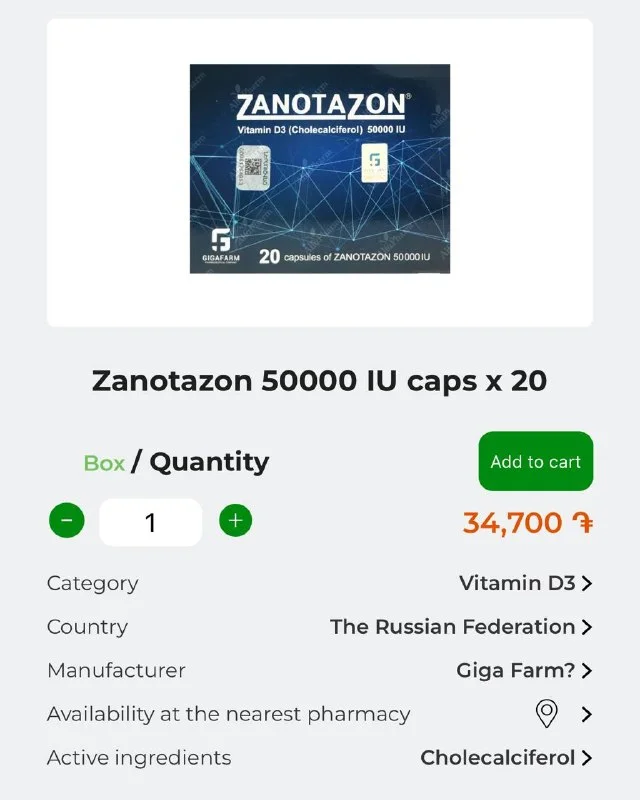Check availability at the nearest pharmacy
Viewport: 640px width, 800px height.
point(319,714)
